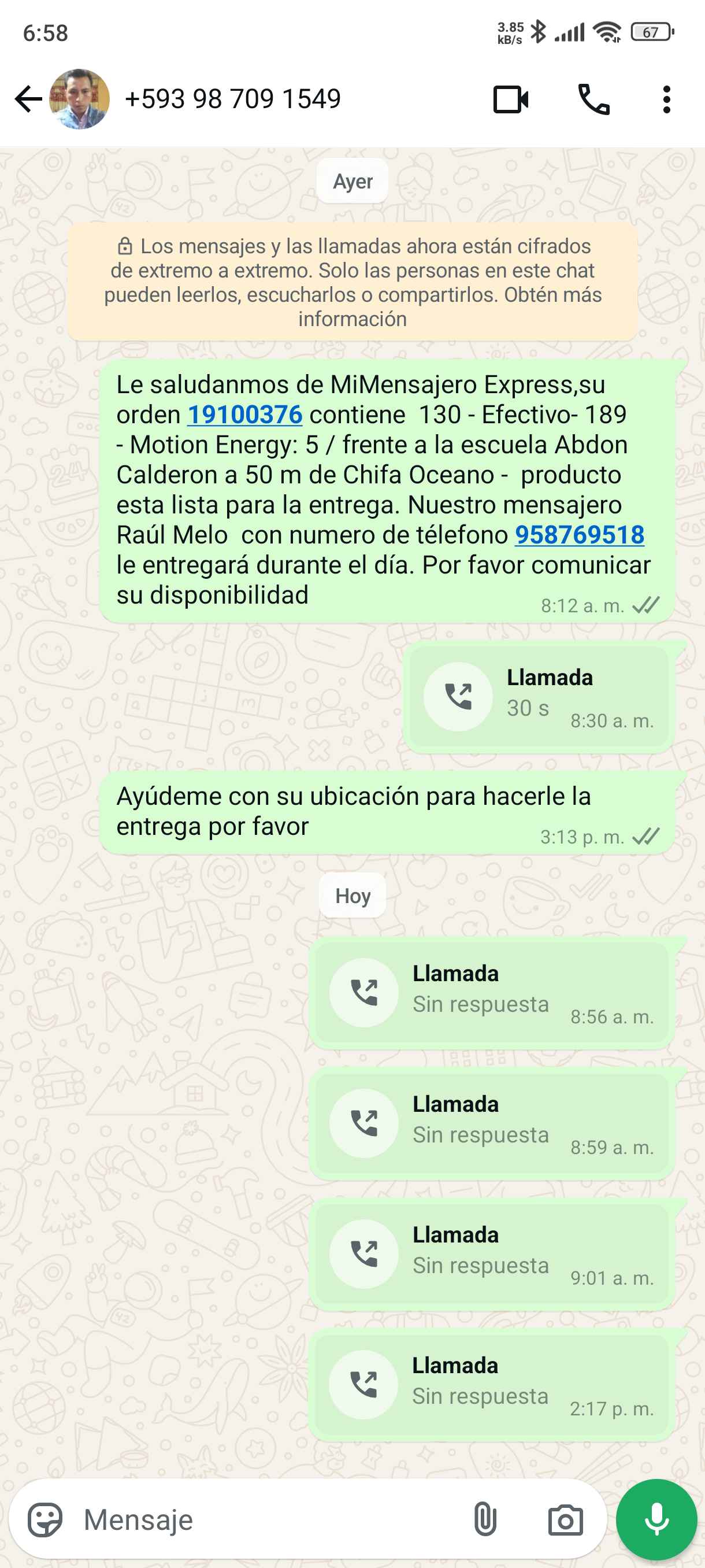Screen dimensions: 705x1568
Task: Open the unanswered call from 9:01 a. m.
Action: pyautogui.click(x=492, y=1254)
